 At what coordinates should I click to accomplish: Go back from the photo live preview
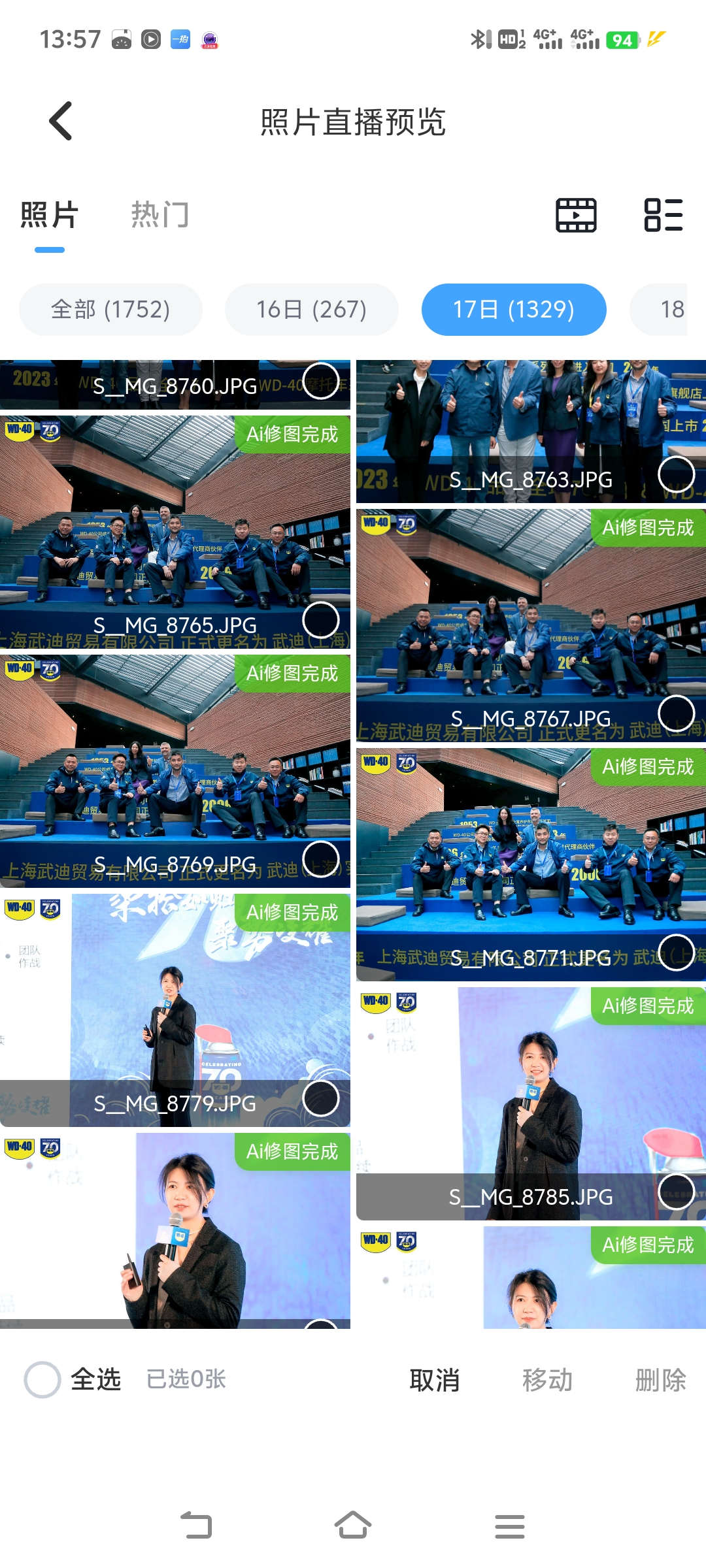[x=61, y=122]
